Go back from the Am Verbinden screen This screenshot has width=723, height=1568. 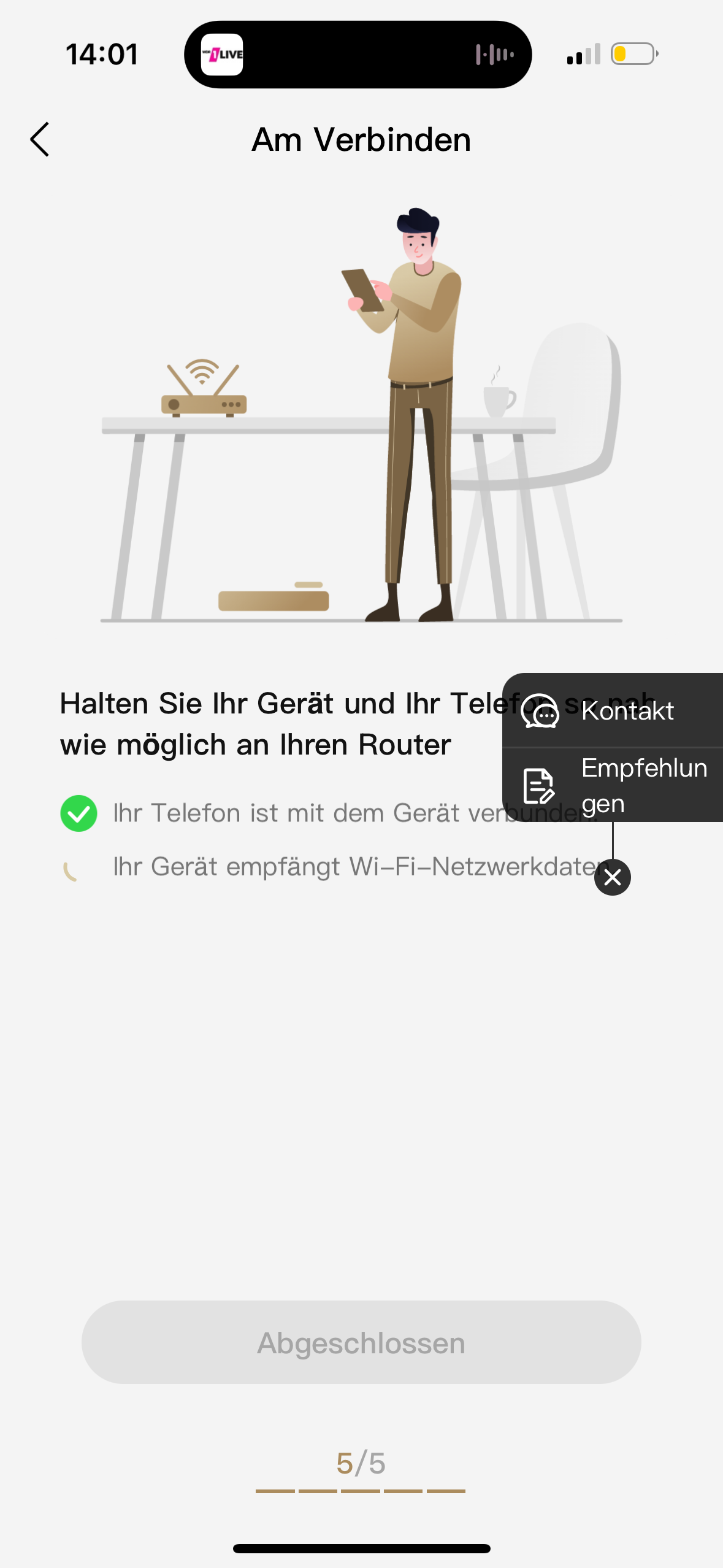click(40, 140)
